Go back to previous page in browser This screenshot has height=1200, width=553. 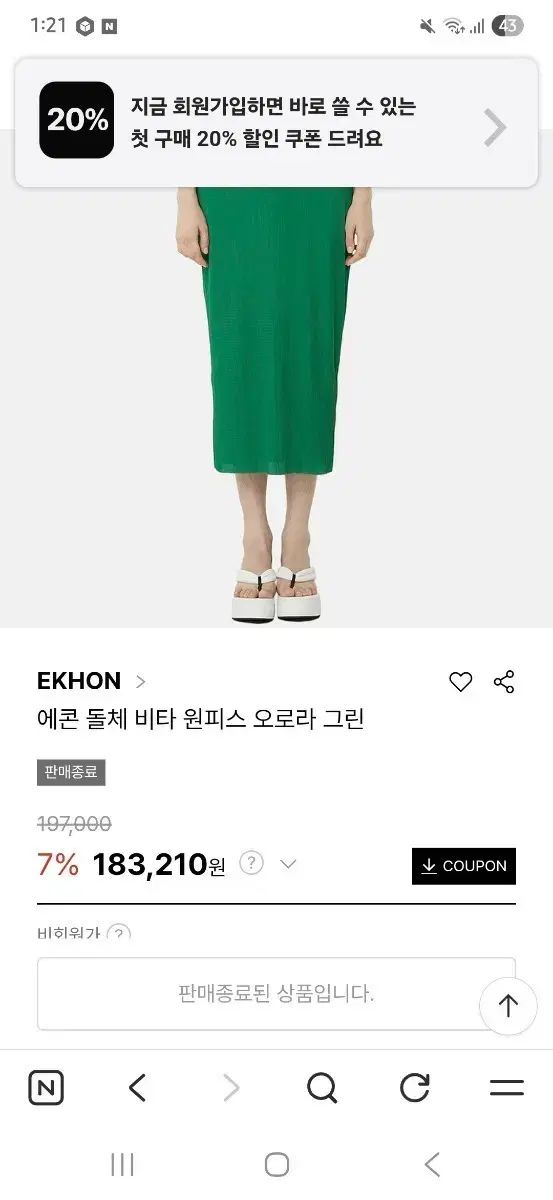138,1087
